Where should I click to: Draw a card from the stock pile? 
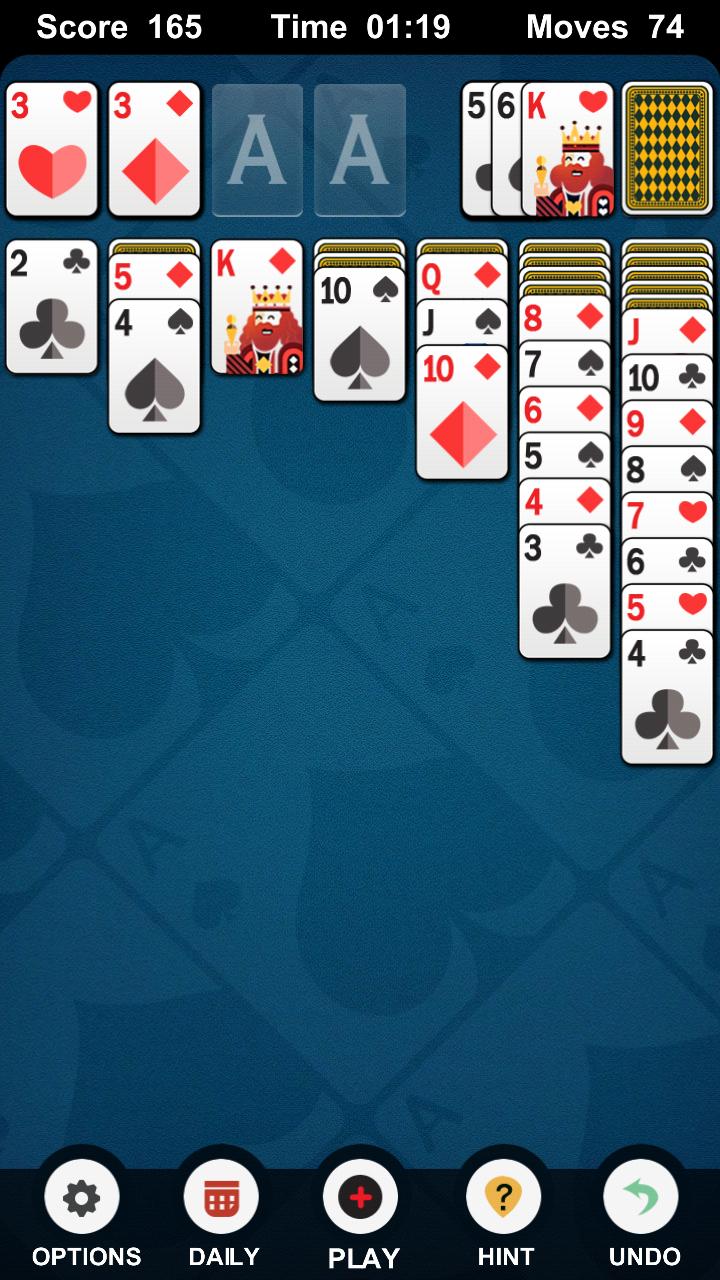[667, 149]
